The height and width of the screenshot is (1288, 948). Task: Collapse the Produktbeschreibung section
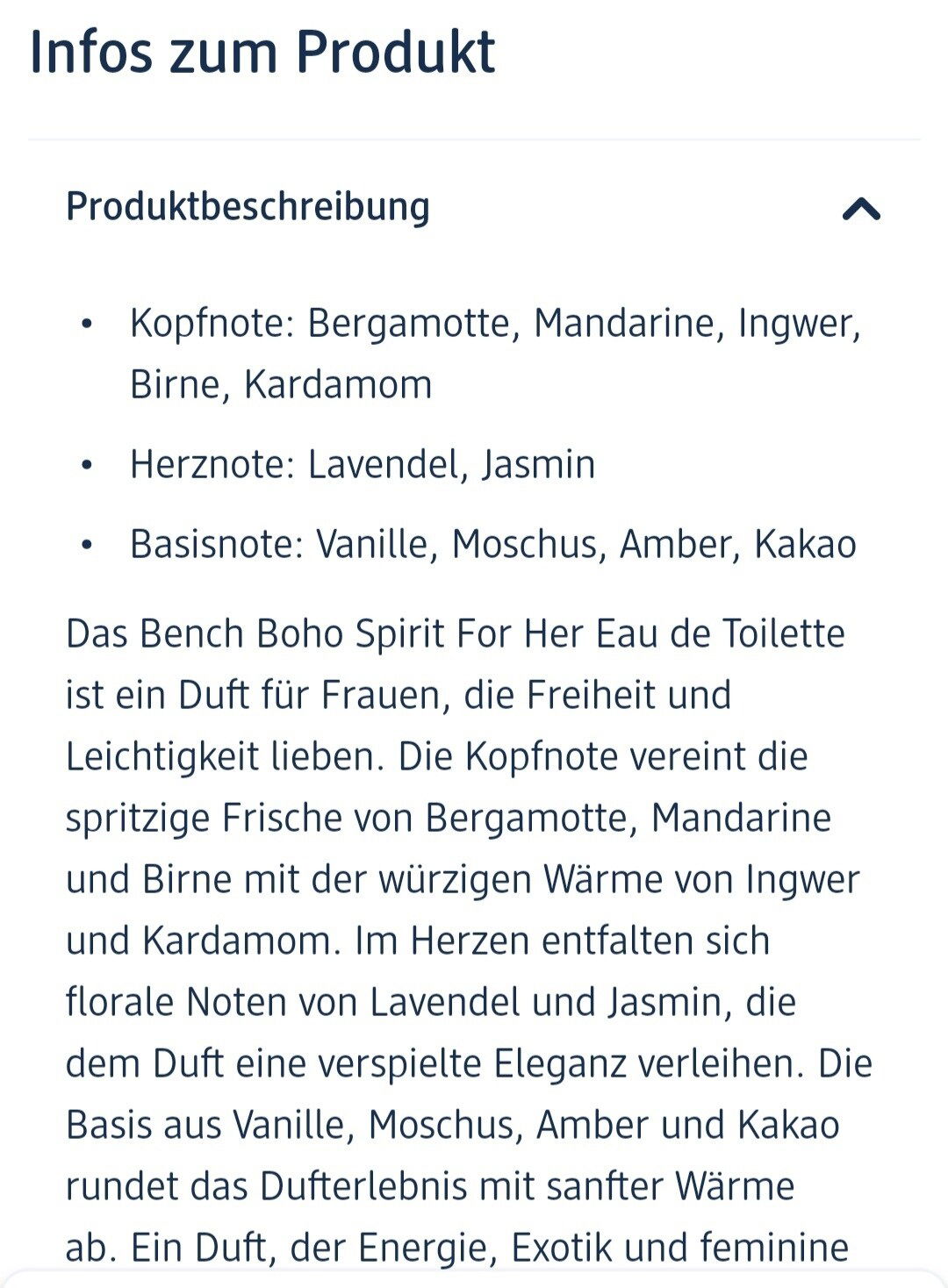[x=860, y=209]
